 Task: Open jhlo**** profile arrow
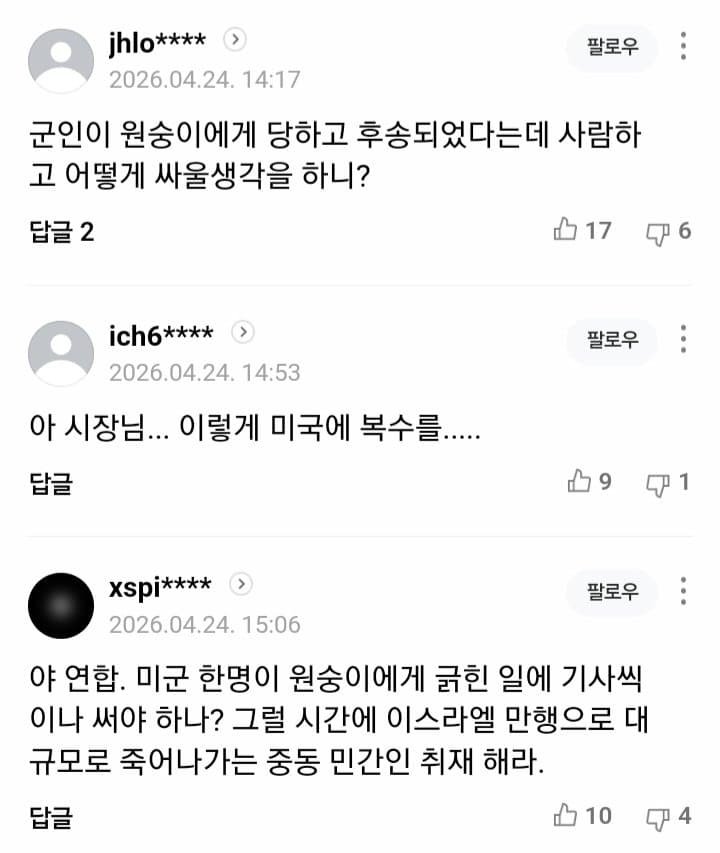[x=235, y=40]
